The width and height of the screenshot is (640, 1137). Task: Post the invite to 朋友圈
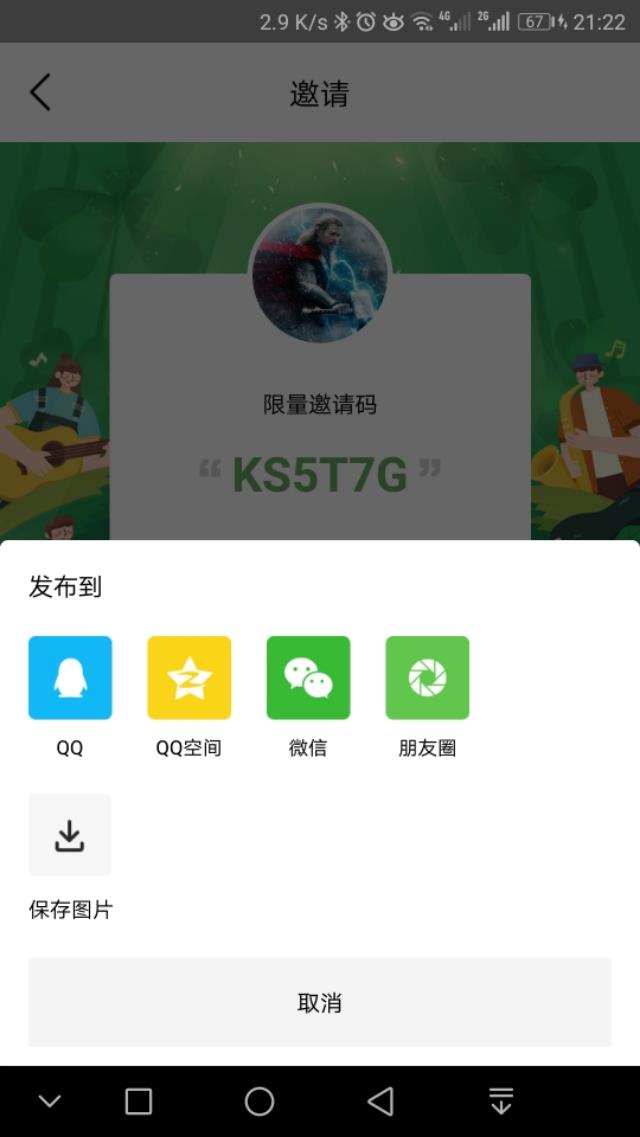tap(427, 678)
